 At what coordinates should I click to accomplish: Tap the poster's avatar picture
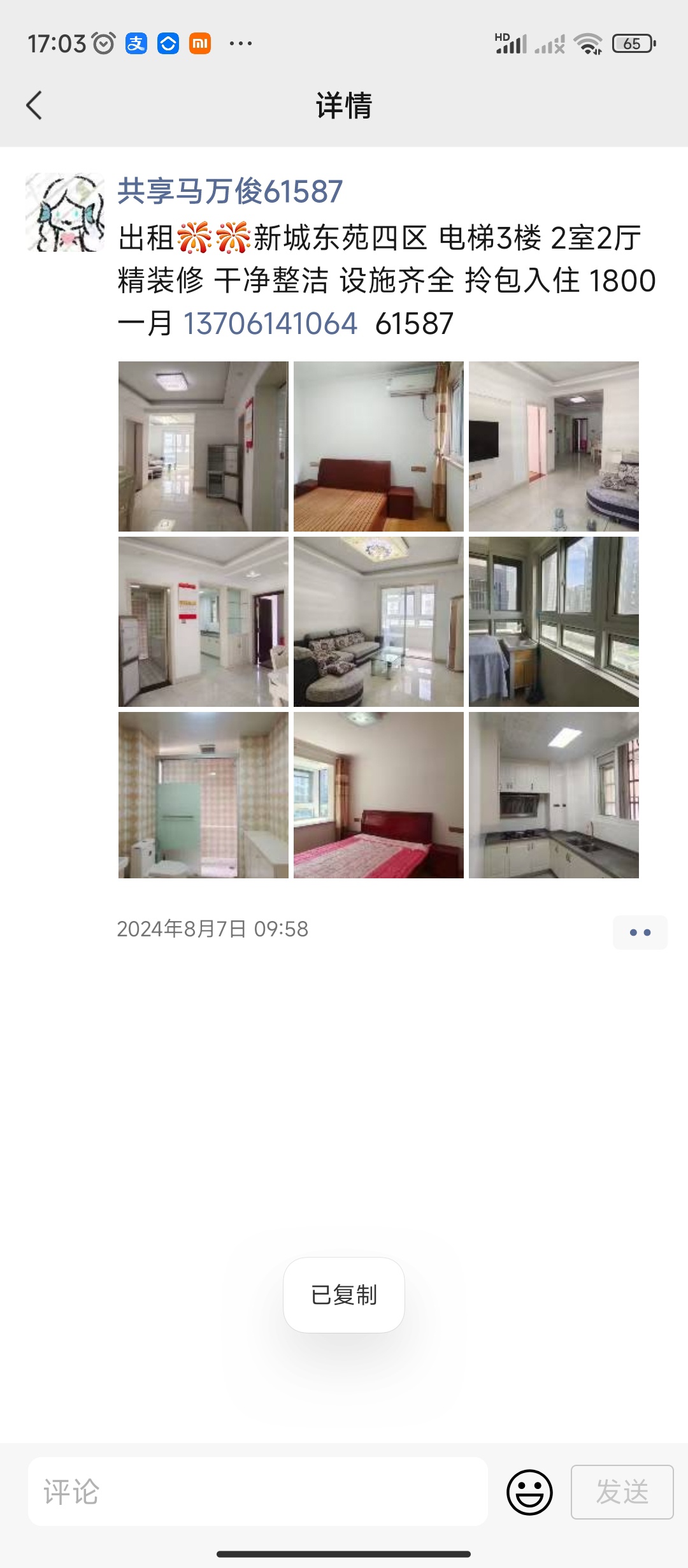tap(65, 212)
